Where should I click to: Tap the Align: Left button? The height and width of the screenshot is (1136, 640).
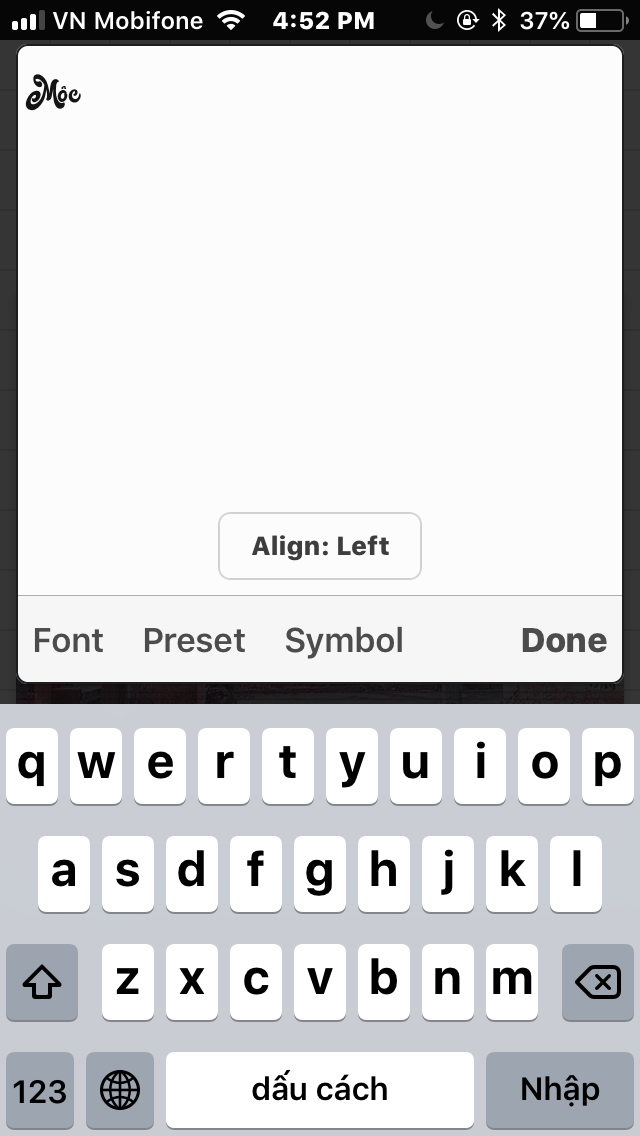(320, 546)
